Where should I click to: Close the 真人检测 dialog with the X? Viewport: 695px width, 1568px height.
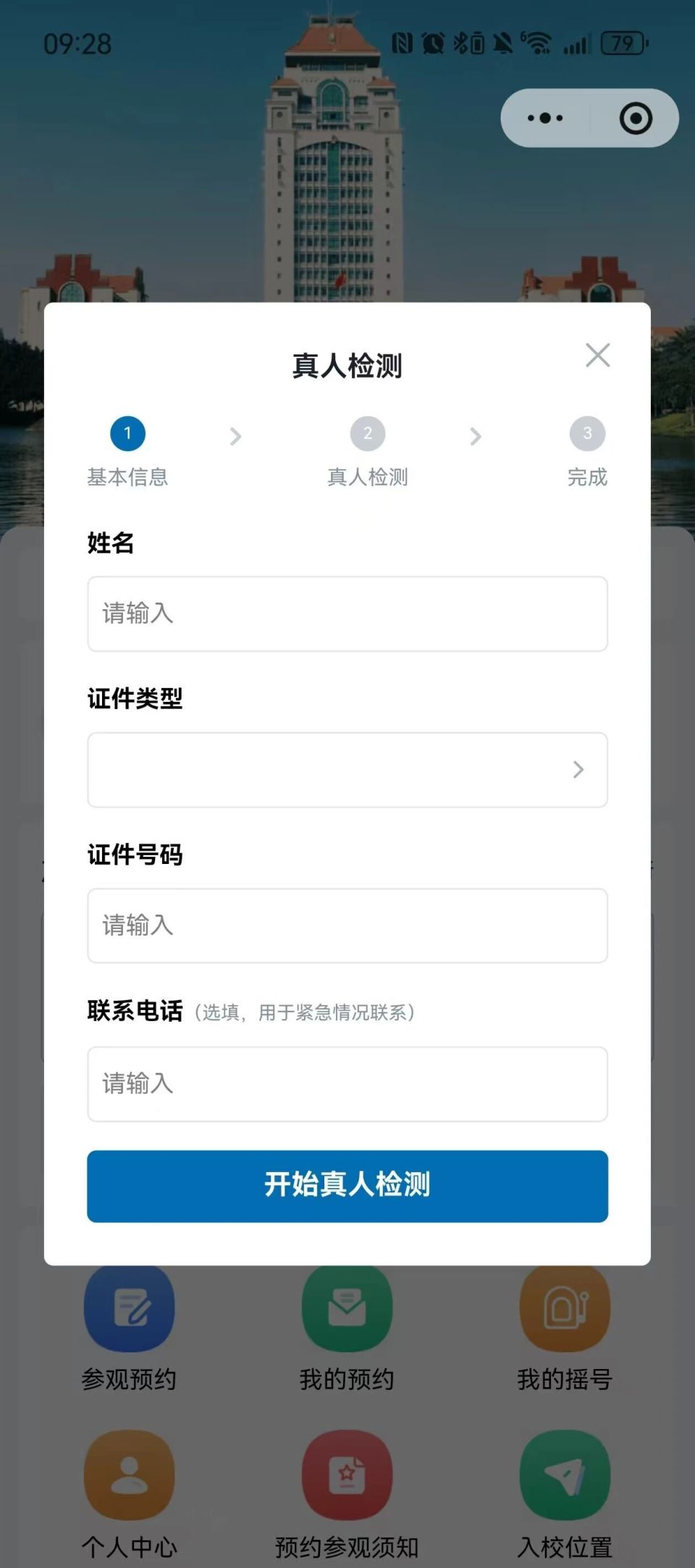(x=598, y=355)
